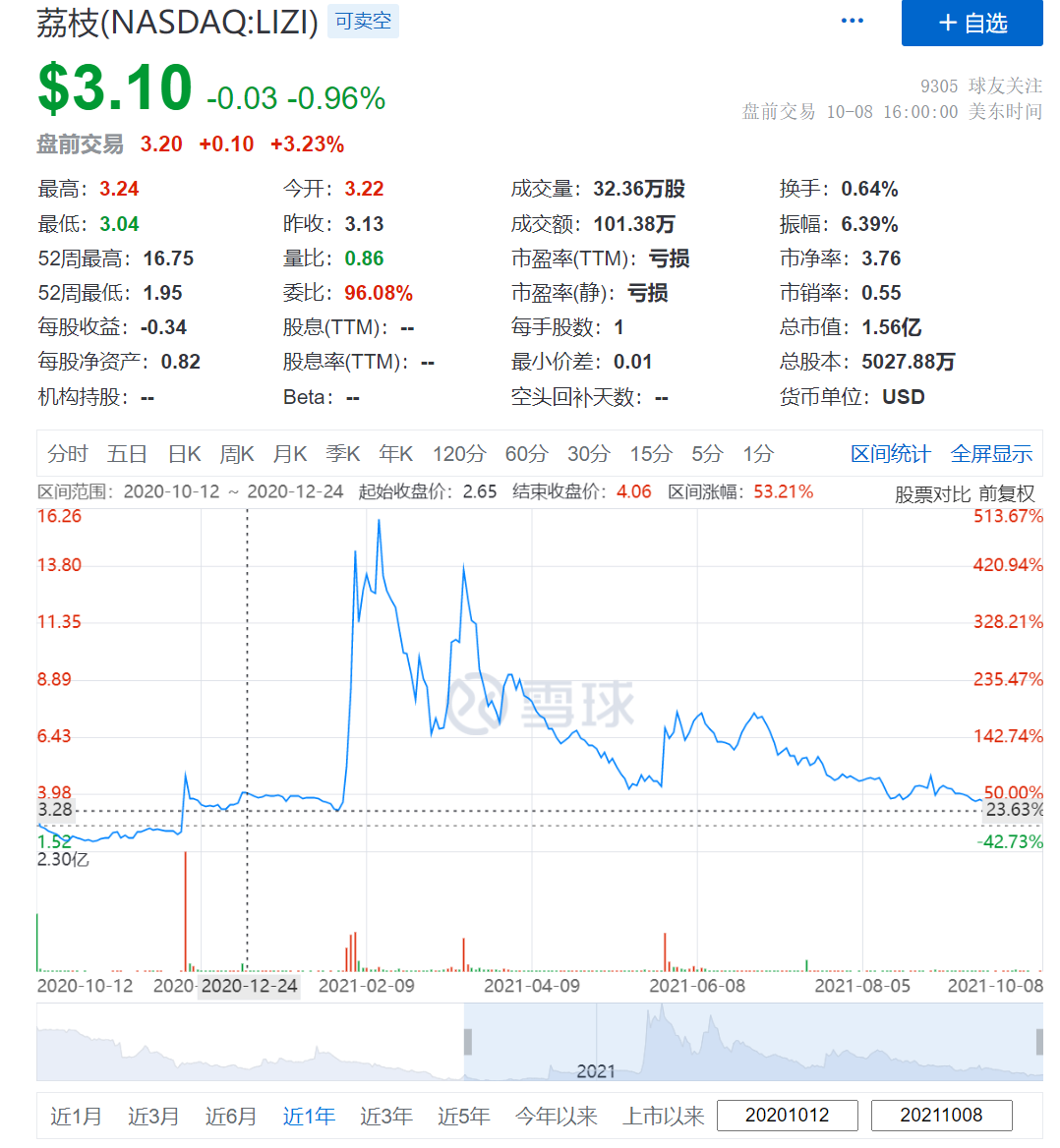Select the 周K chart tab

[x=237, y=453]
